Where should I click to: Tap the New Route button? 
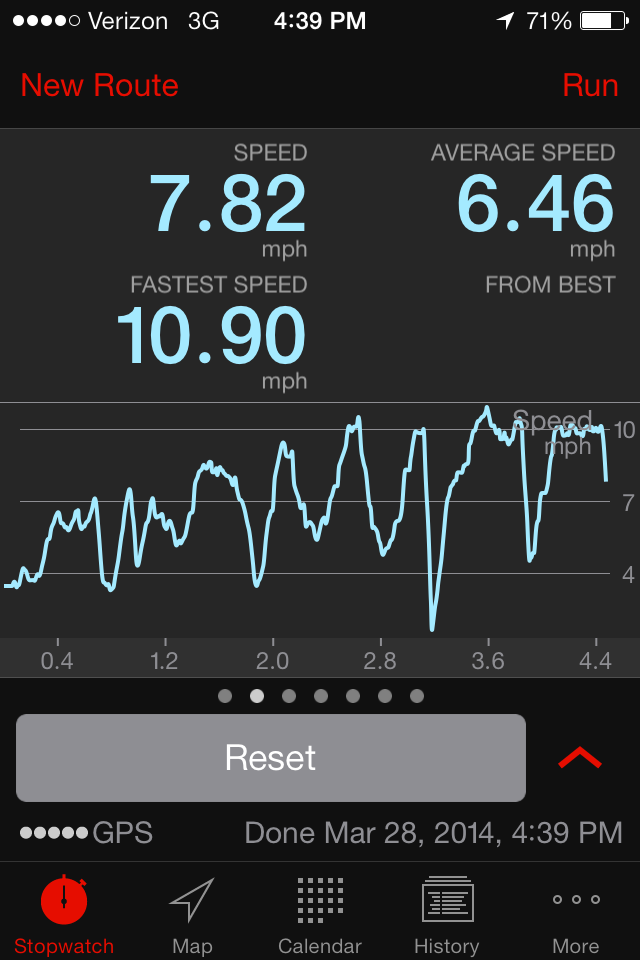coord(99,85)
